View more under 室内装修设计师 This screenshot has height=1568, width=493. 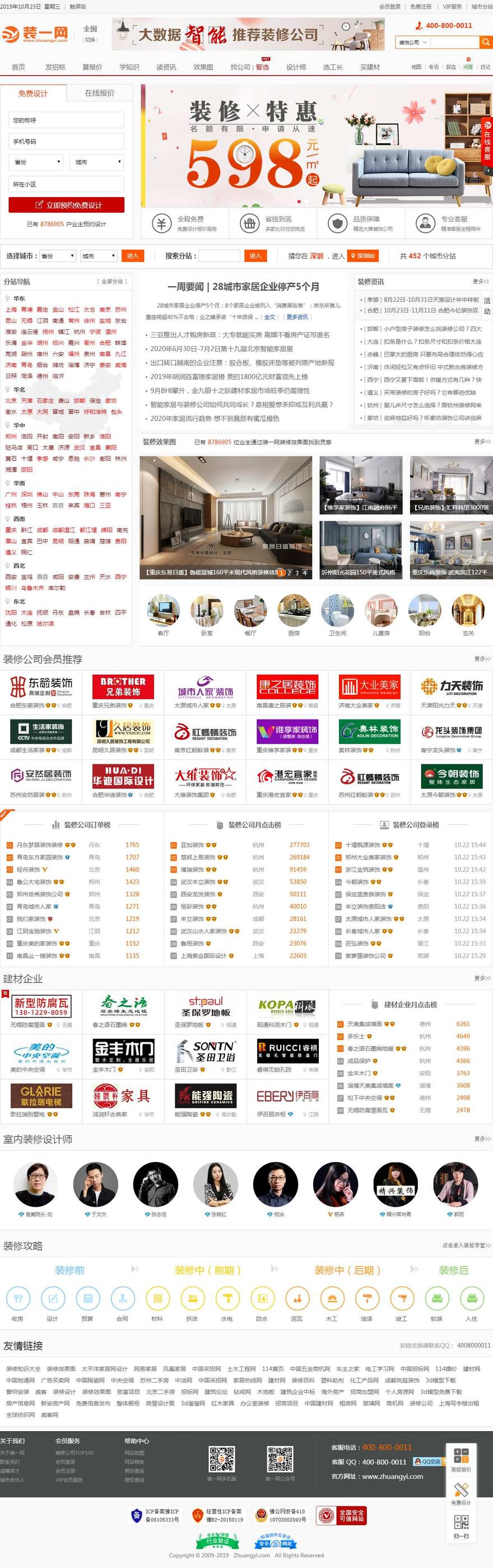click(x=481, y=1138)
